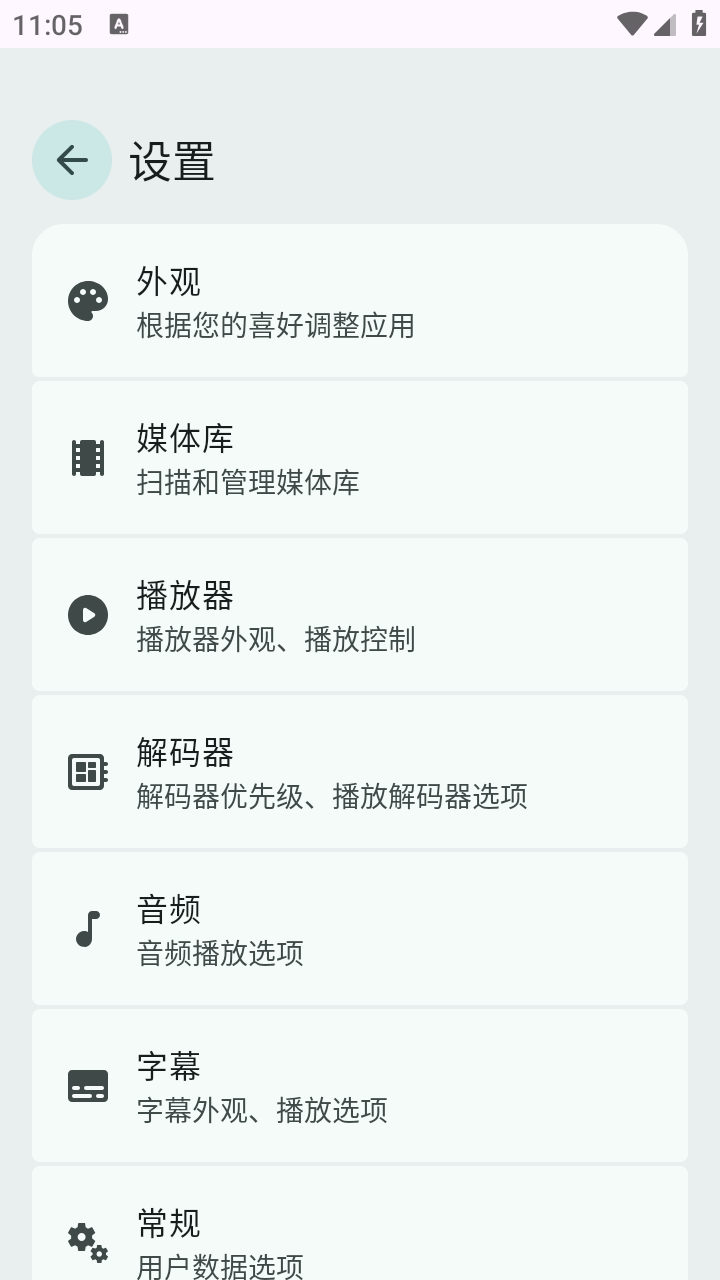This screenshot has height=1280, width=720.
Task: Select the 播放器 player settings row
Action: click(x=360, y=615)
